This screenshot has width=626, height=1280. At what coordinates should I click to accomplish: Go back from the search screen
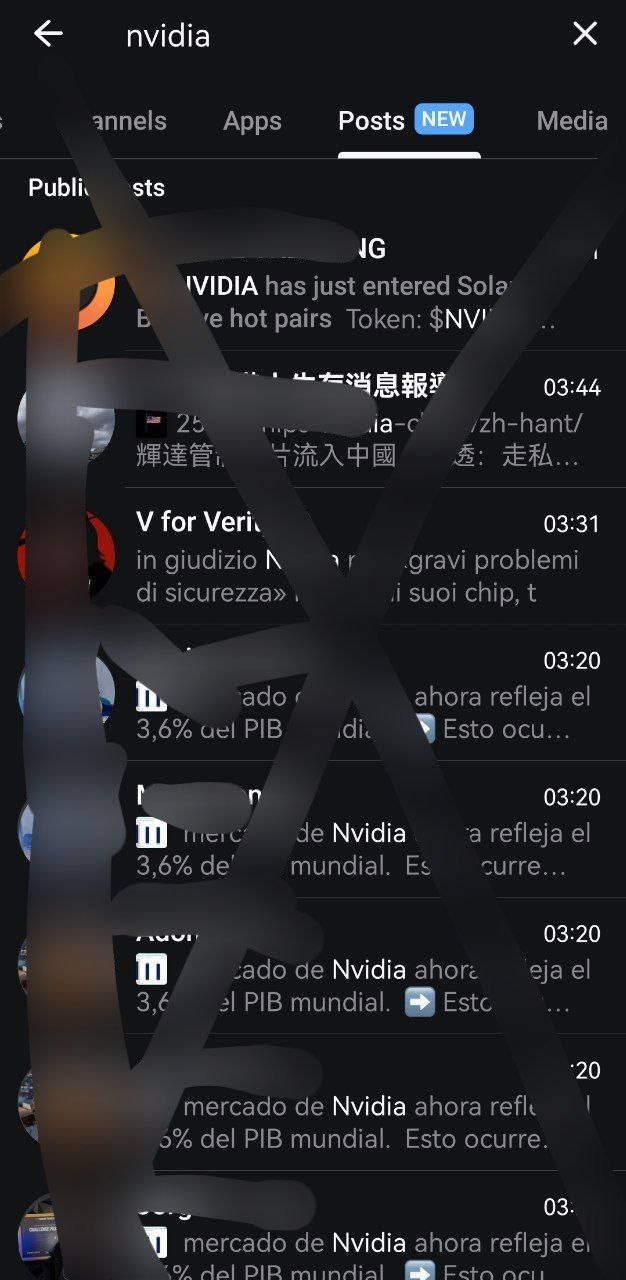[47, 34]
